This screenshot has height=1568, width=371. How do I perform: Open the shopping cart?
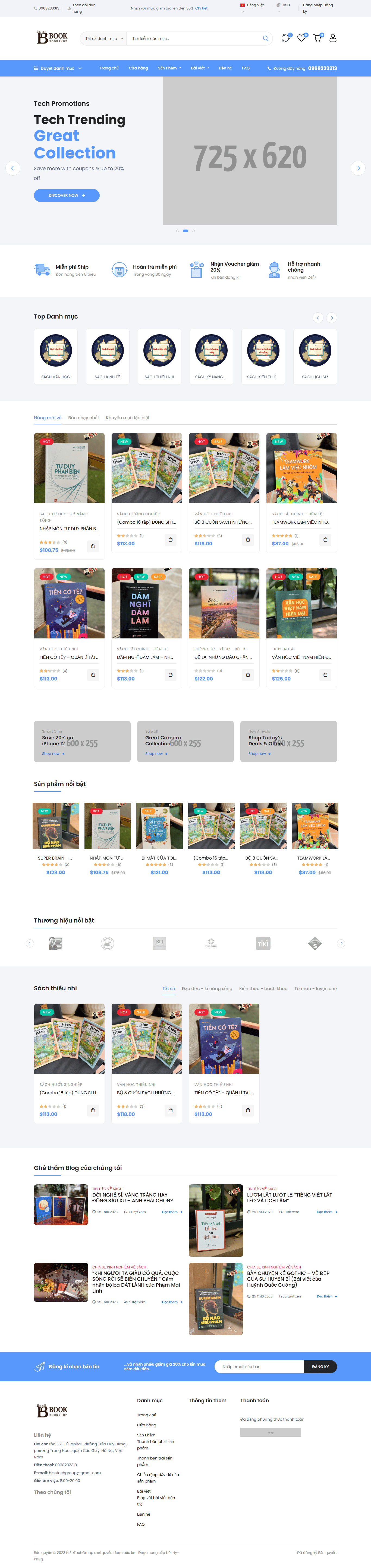[317, 38]
